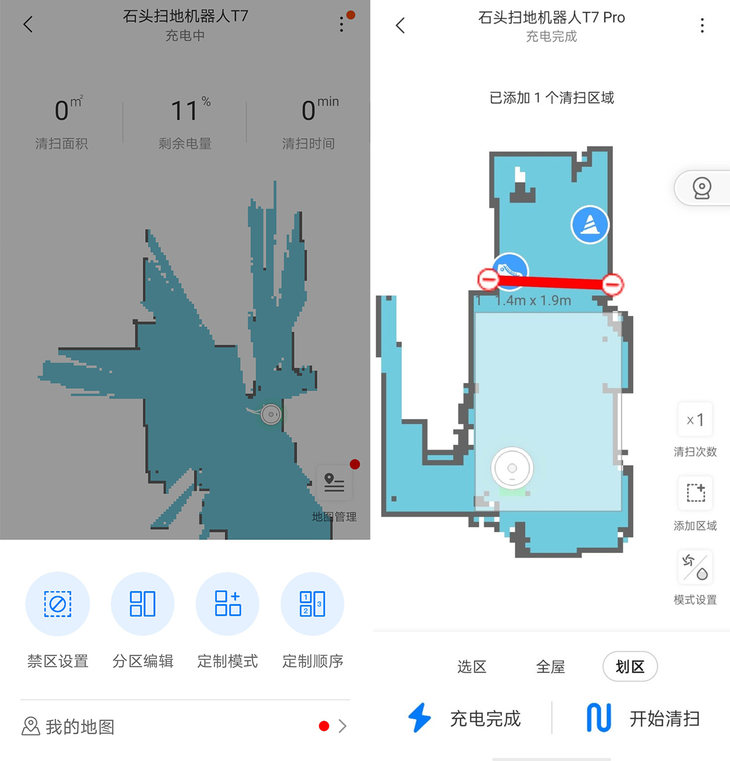Switch to the 选区 tab
Viewport: 730px width, 761px height.
tap(471, 667)
